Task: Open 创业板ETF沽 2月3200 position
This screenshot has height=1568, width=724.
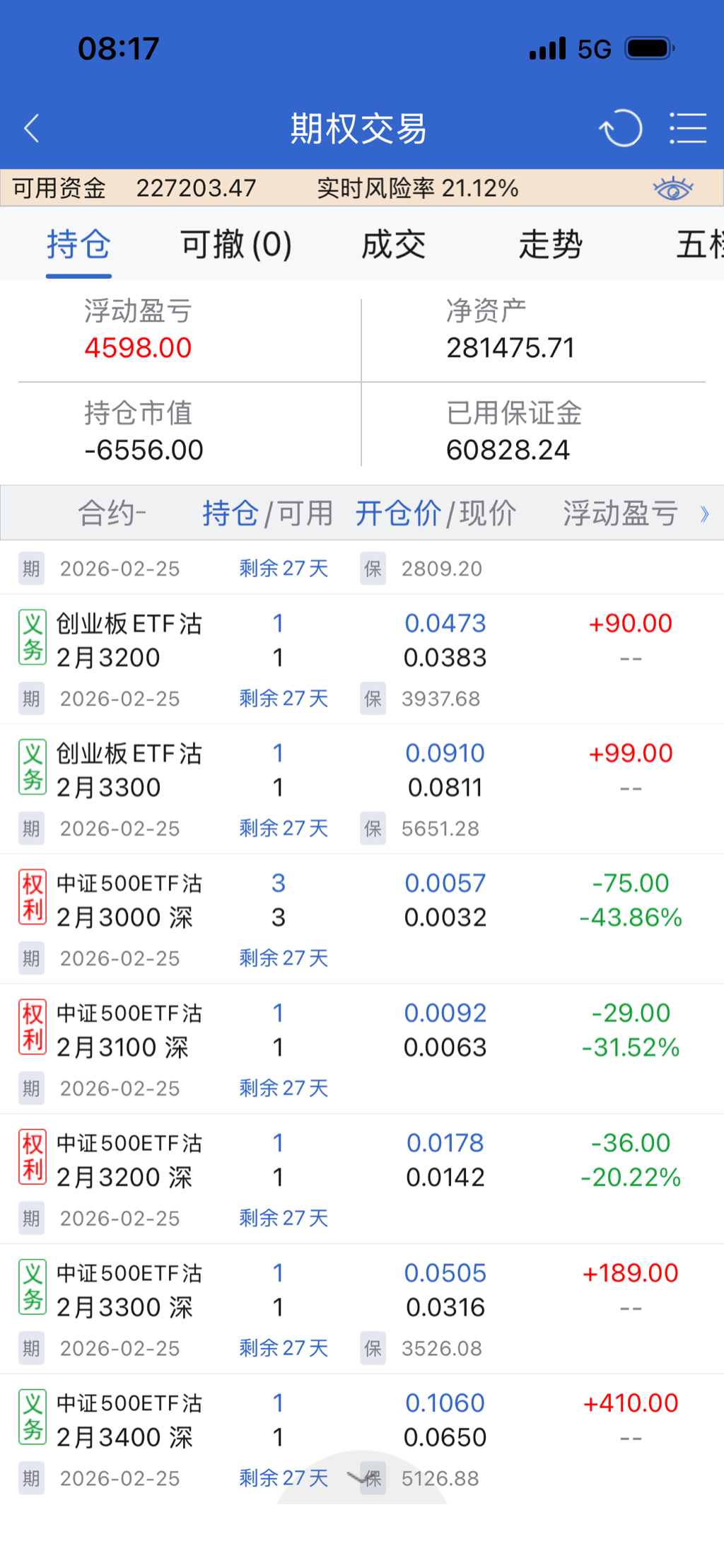Action: pyautogui.click(x=129, y=640)
